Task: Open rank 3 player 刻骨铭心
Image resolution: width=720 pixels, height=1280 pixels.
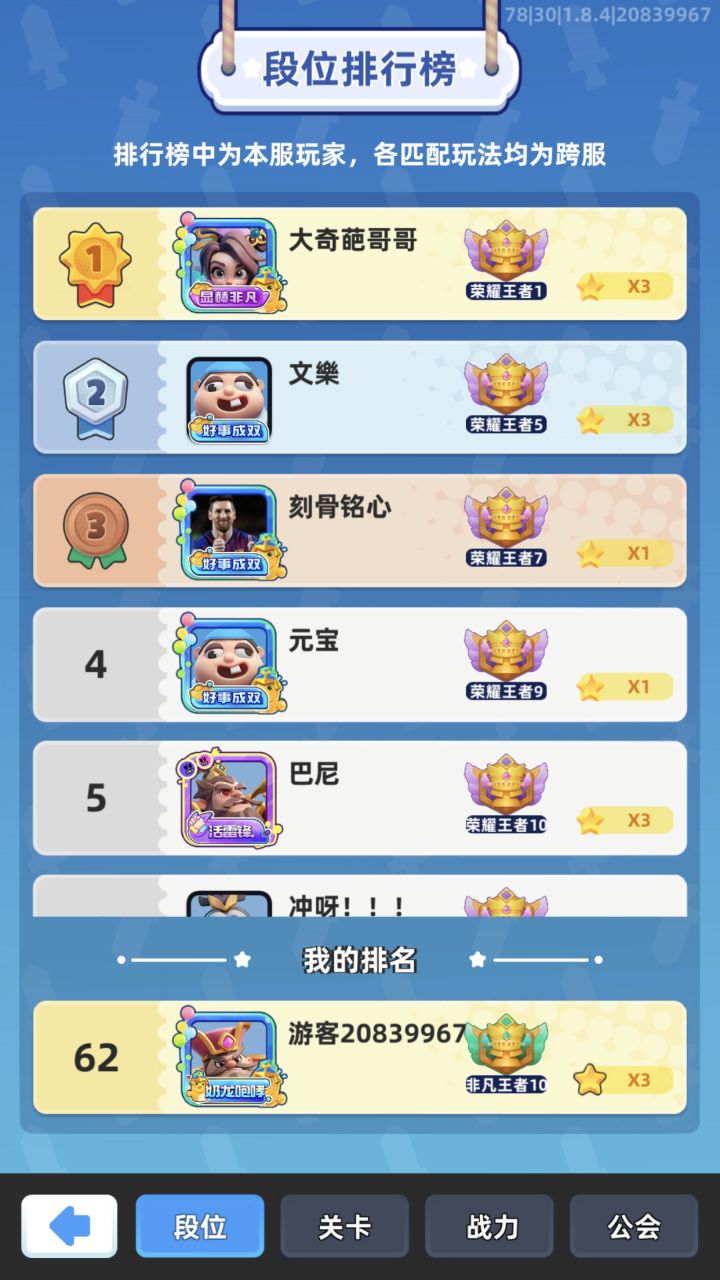Action: (360, 530)
